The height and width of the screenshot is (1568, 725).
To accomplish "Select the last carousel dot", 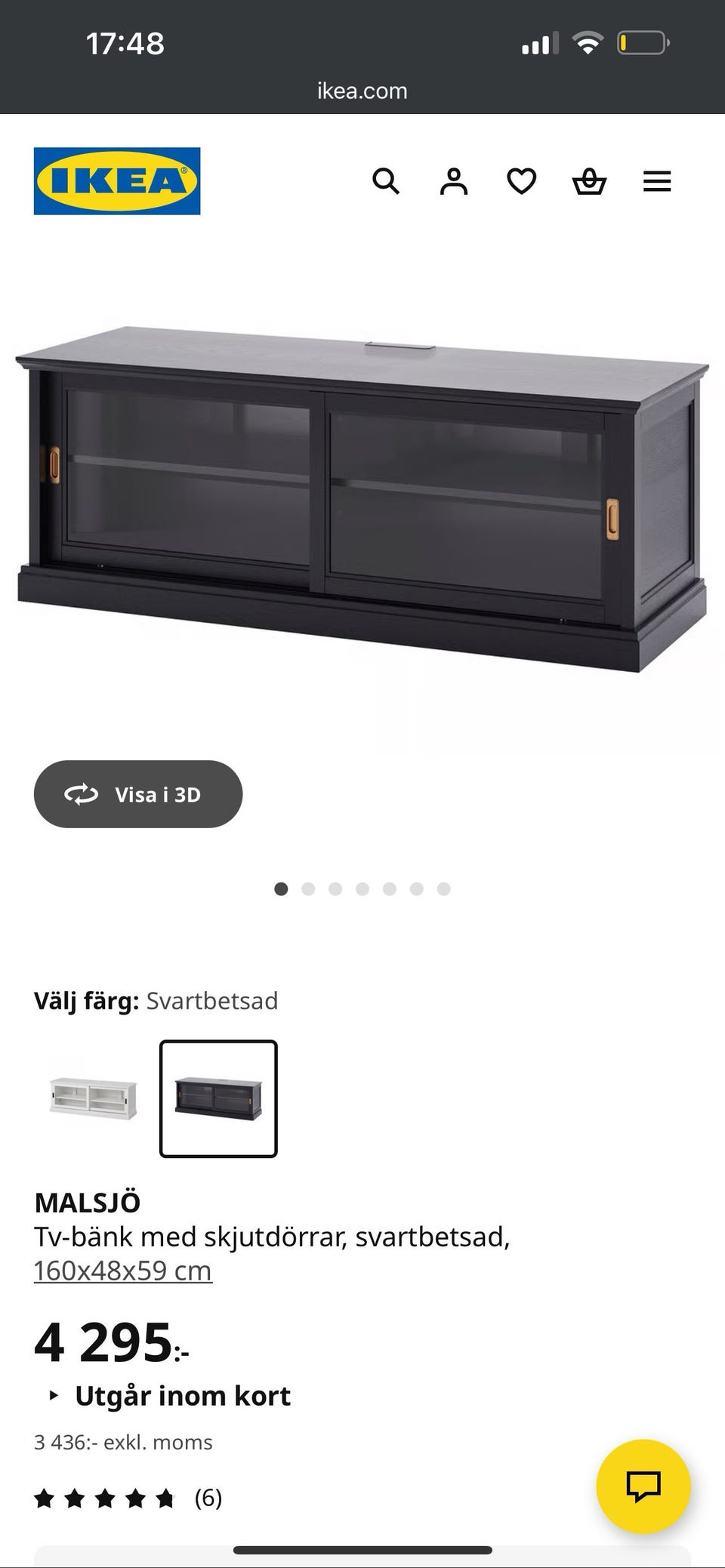I will click(444, 889).
